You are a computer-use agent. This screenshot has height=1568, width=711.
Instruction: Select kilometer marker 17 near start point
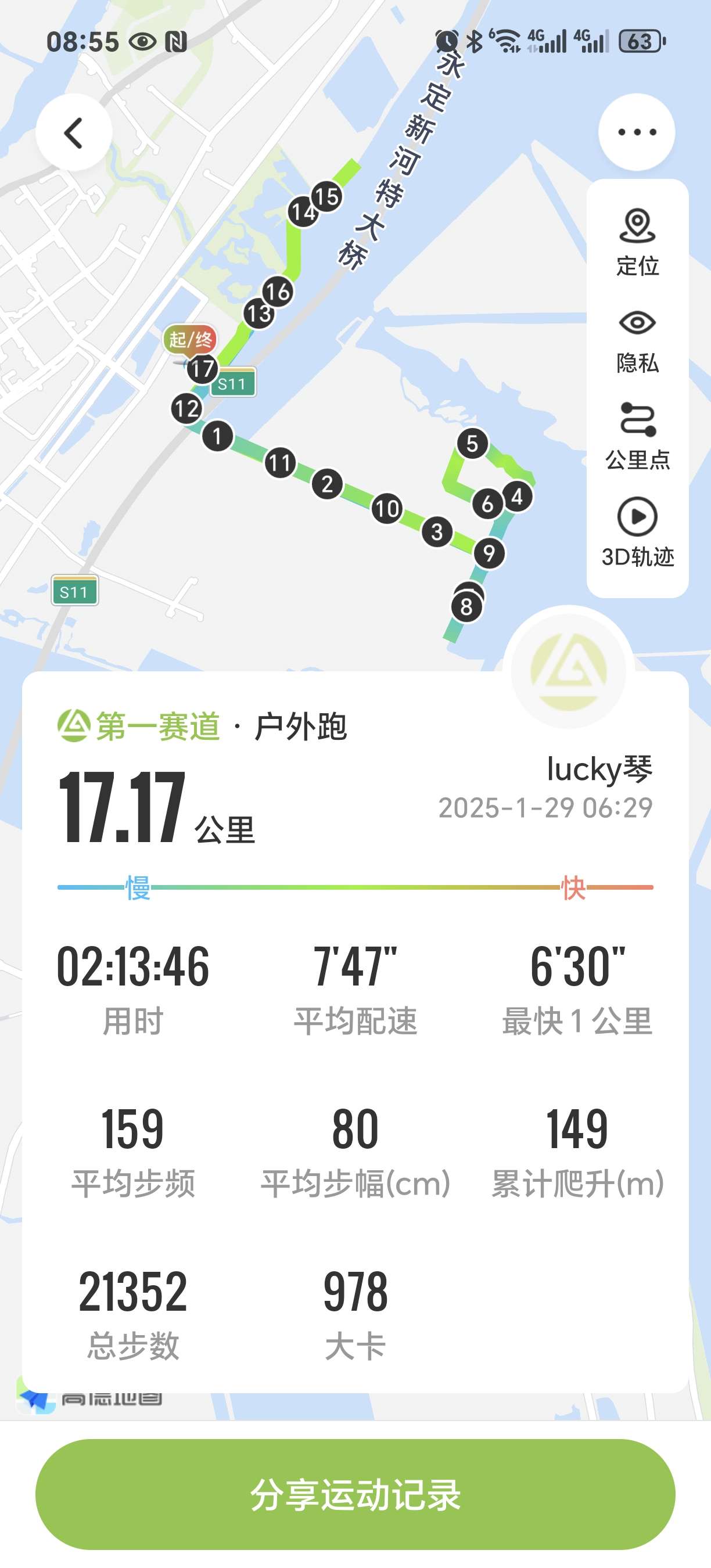coord(203,368)
